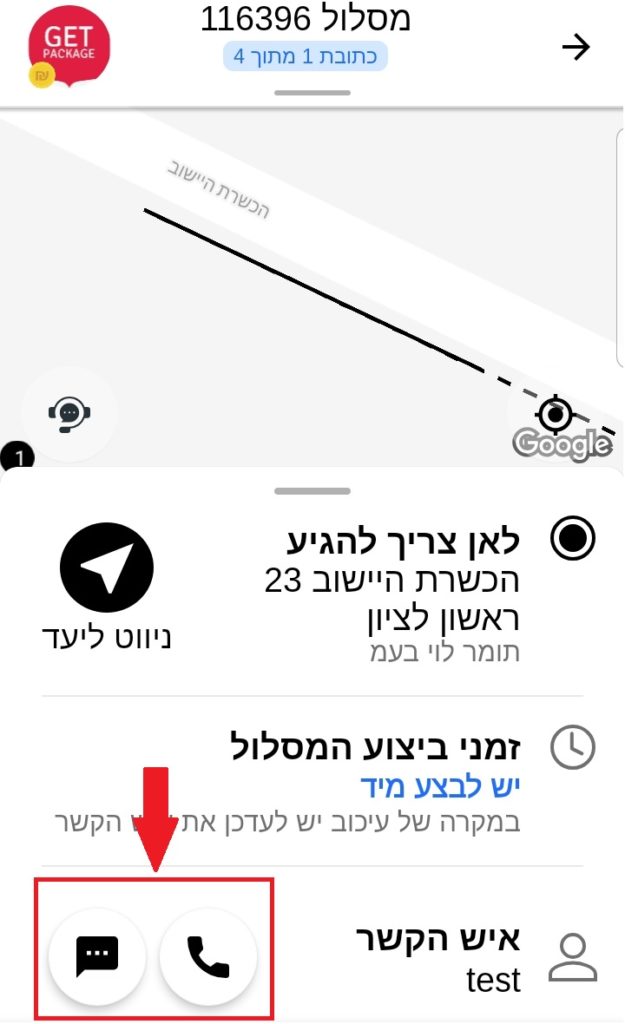Tap the address 1 of 4 chip
The height and width of the screenshot is (1024, 625).
[x=305, y=56]
